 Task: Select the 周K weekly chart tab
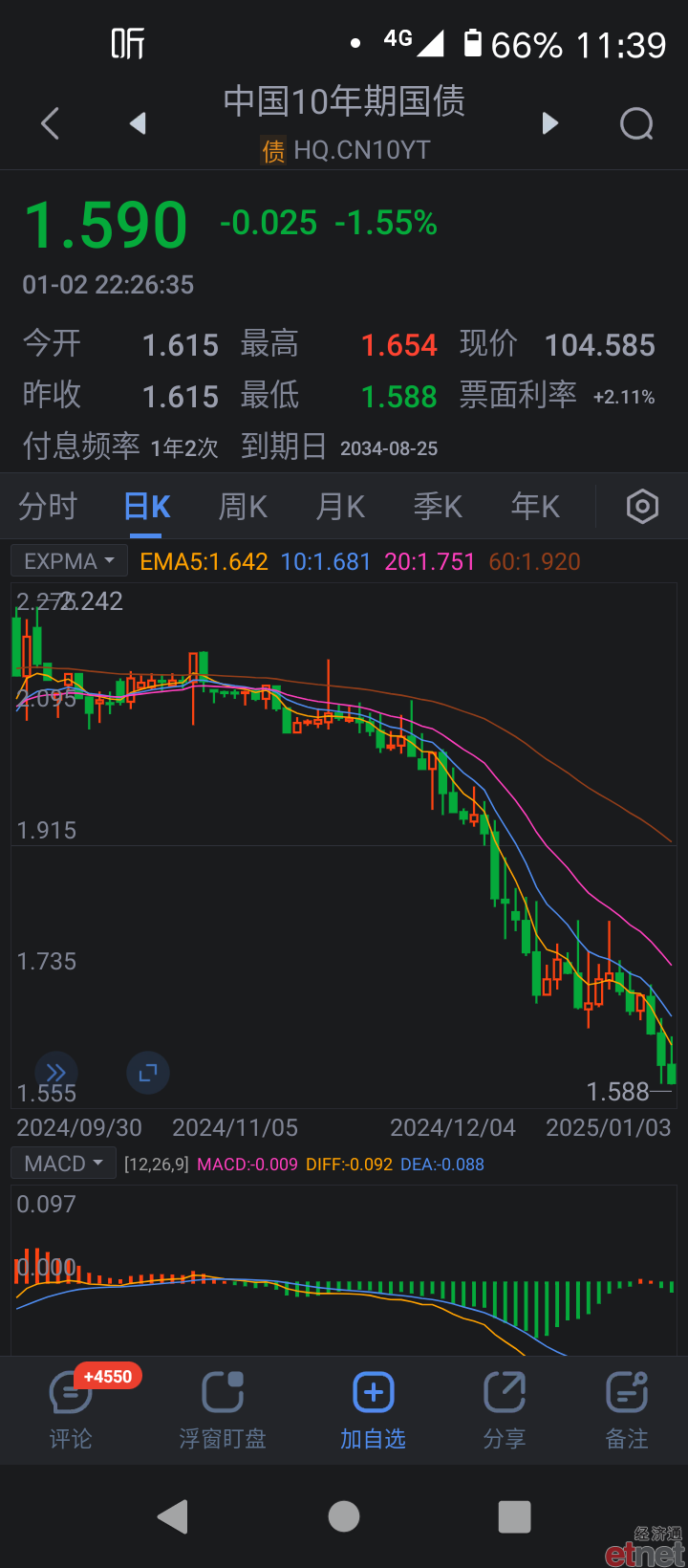click(243, 506)
